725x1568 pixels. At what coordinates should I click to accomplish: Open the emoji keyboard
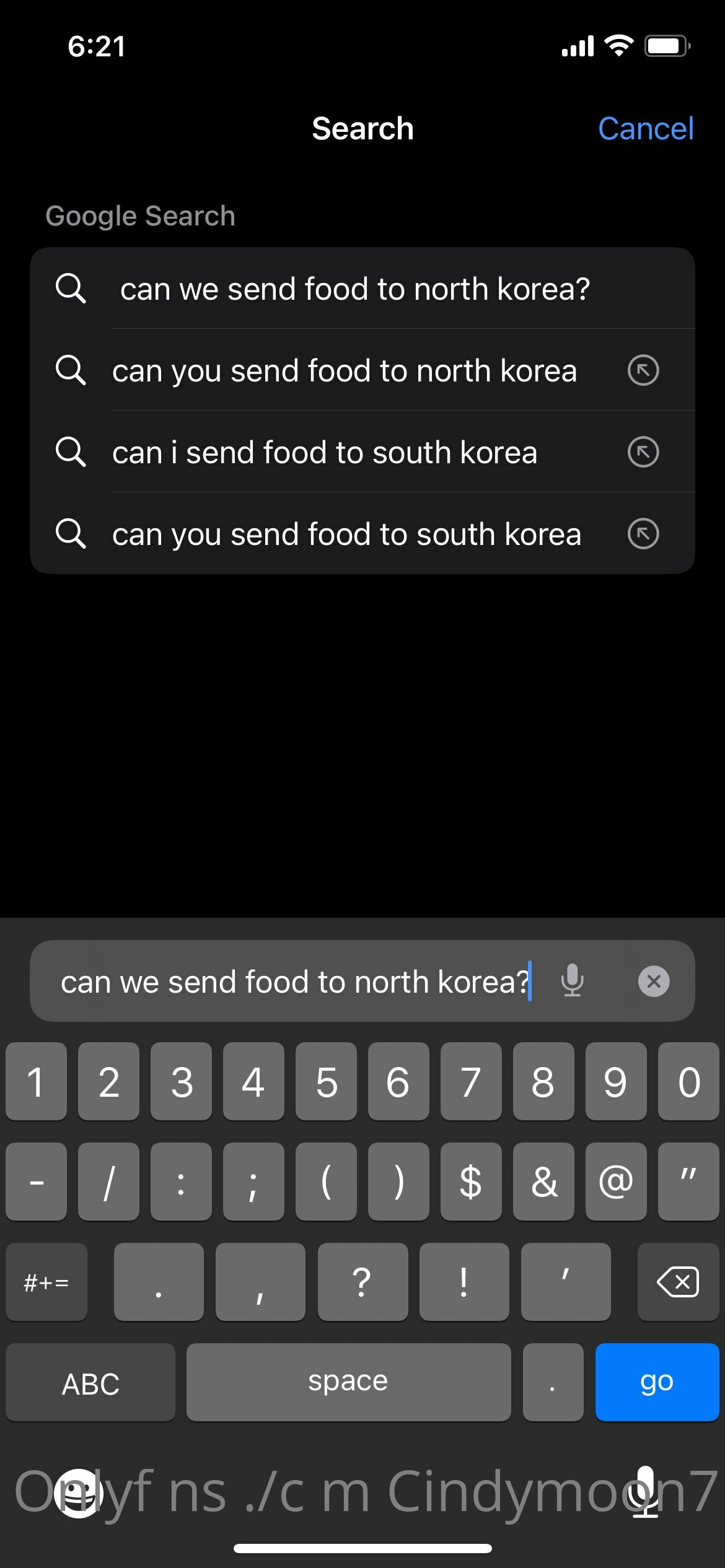[x=79, y=1494]
